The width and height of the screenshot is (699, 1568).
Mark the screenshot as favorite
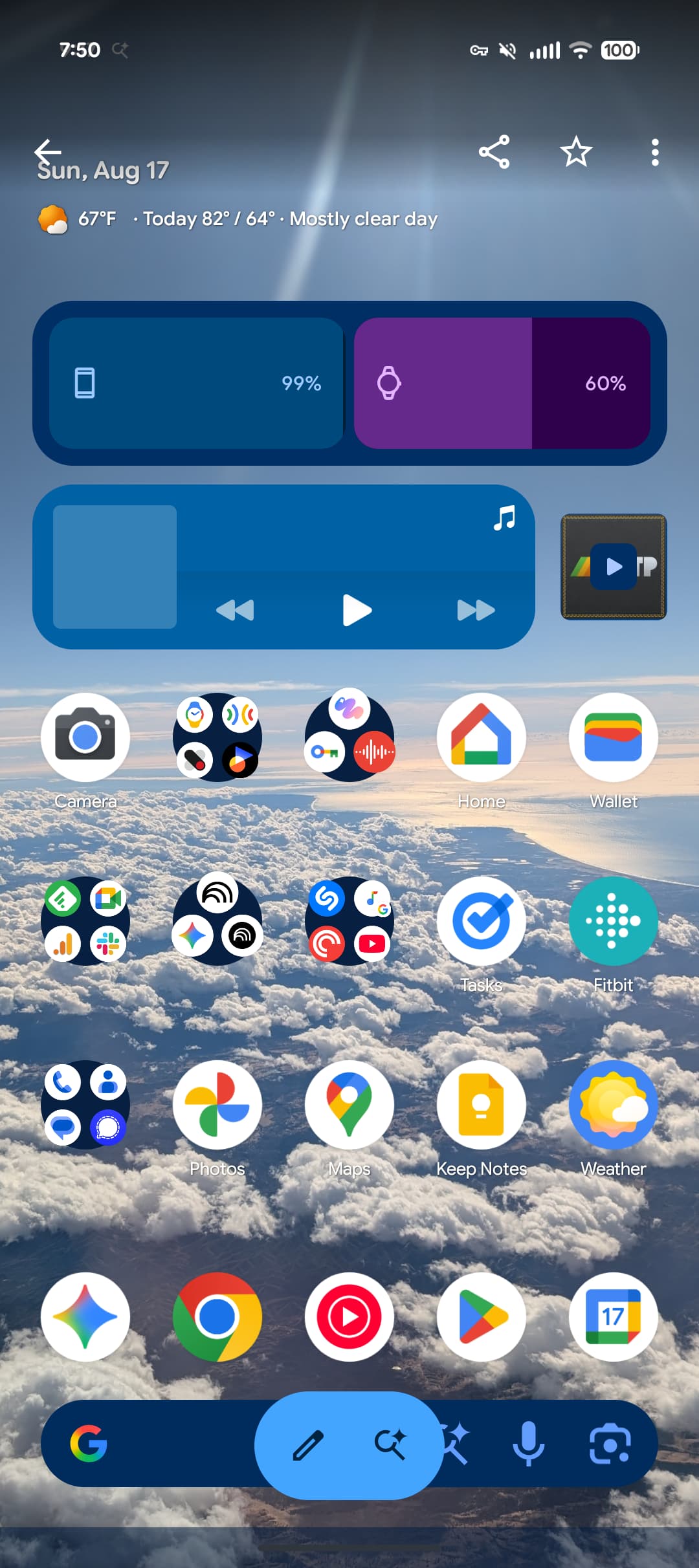575,153
